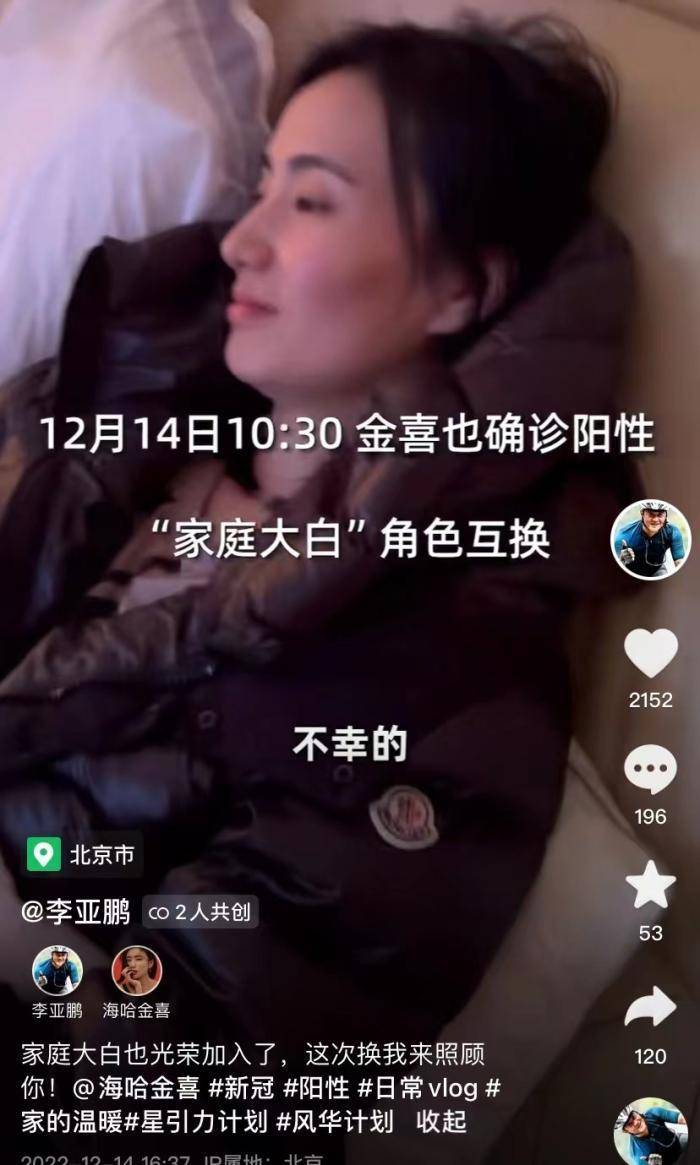
Task: Add this video to favorites with the star
Action: (650, 886)
